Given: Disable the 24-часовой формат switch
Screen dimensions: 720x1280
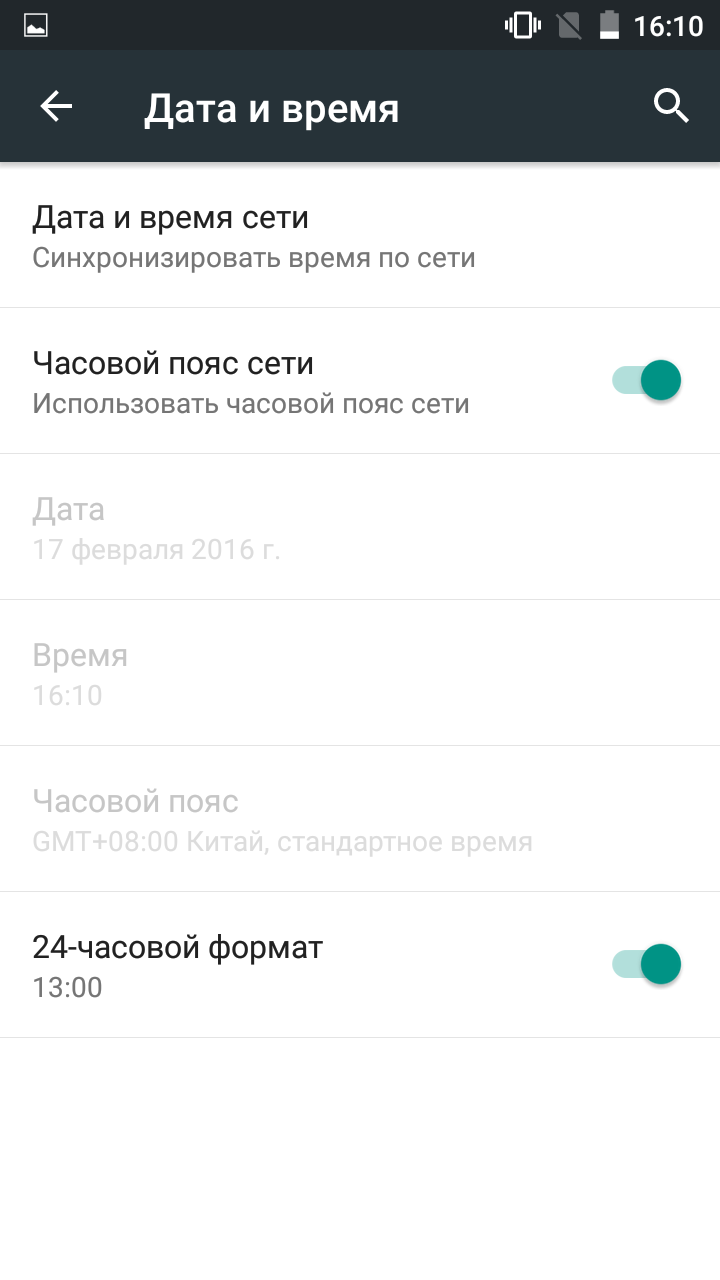Looking at the screenshot, I should pyautogui.click(x=646, y=964).
